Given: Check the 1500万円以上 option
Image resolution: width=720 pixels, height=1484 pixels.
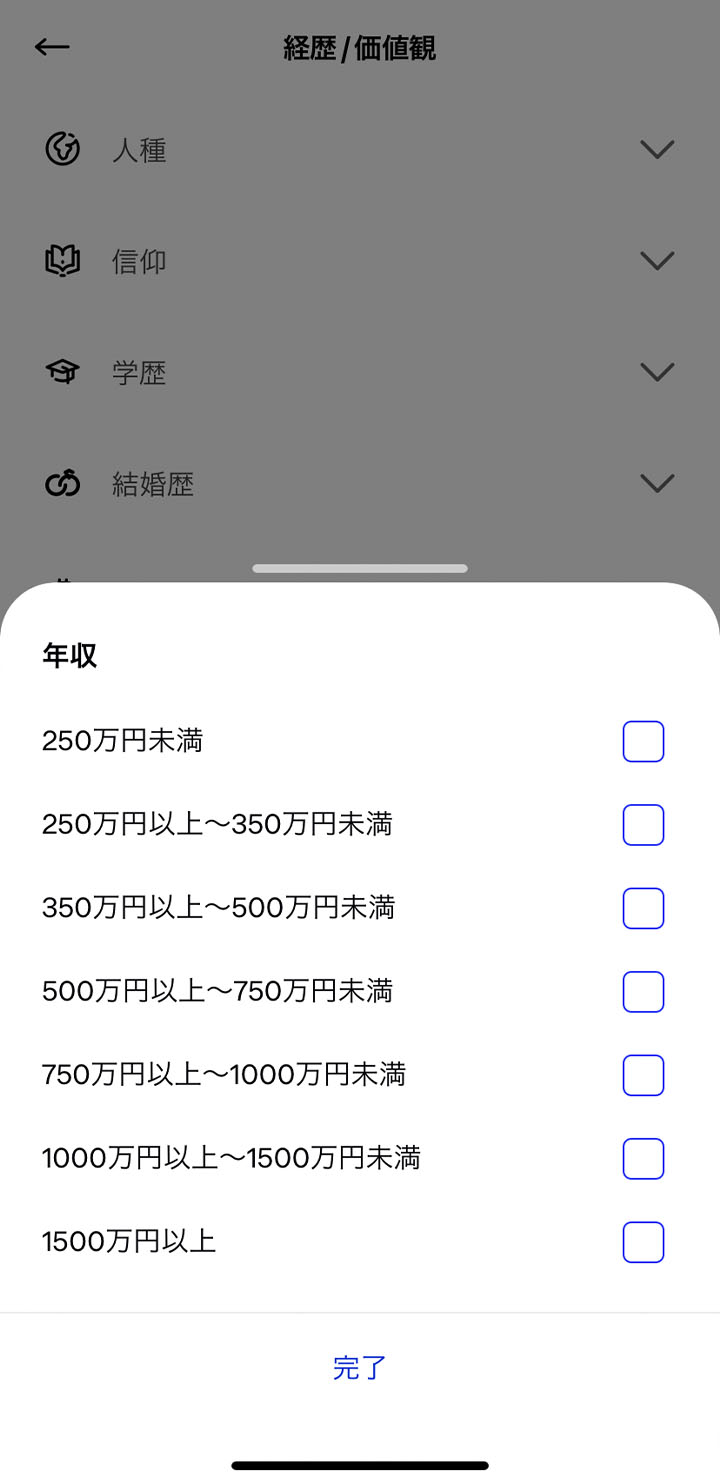Looking at the screenshot, I should click(643, 1242).
